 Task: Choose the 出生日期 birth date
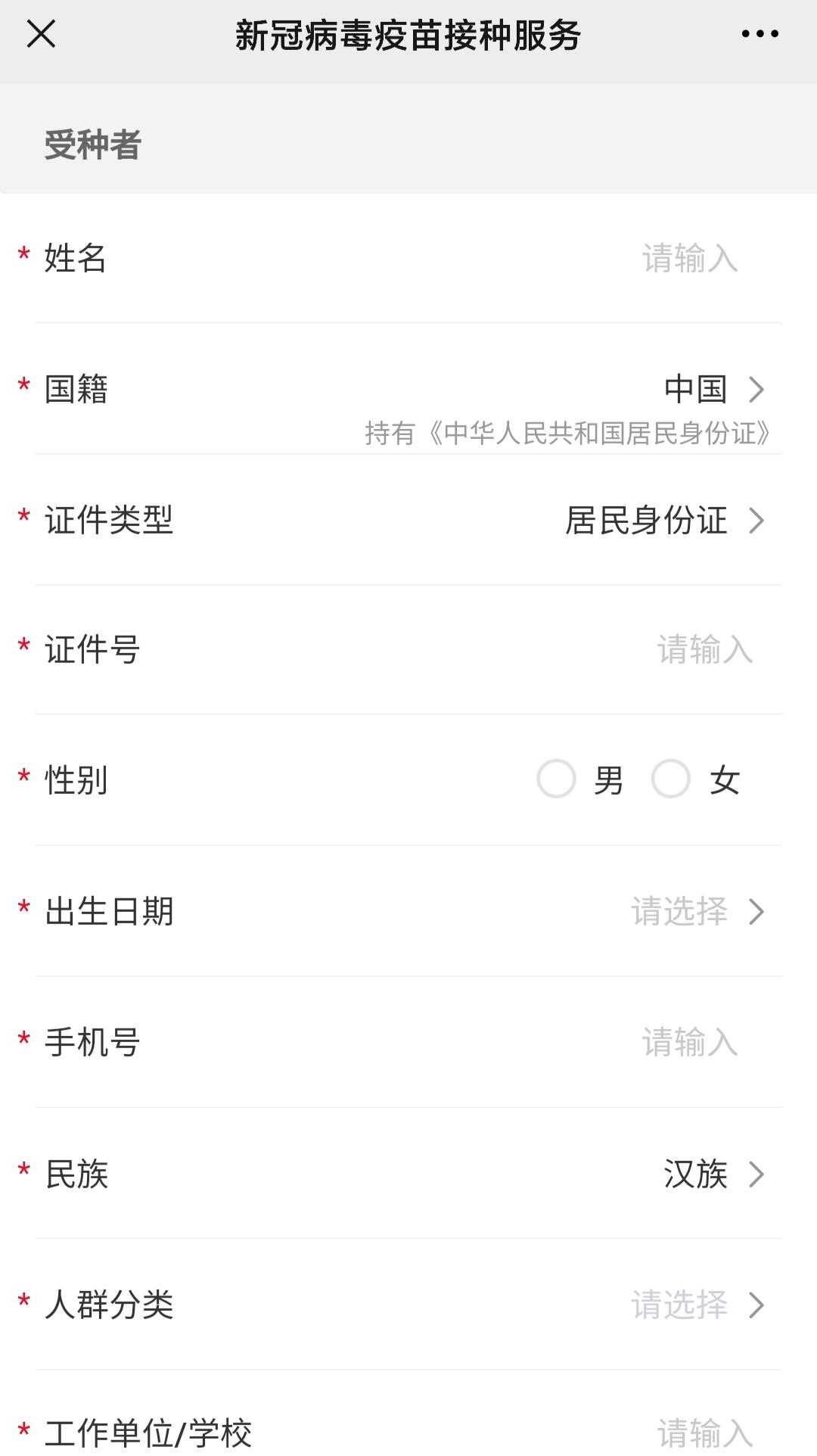[696, 912]
